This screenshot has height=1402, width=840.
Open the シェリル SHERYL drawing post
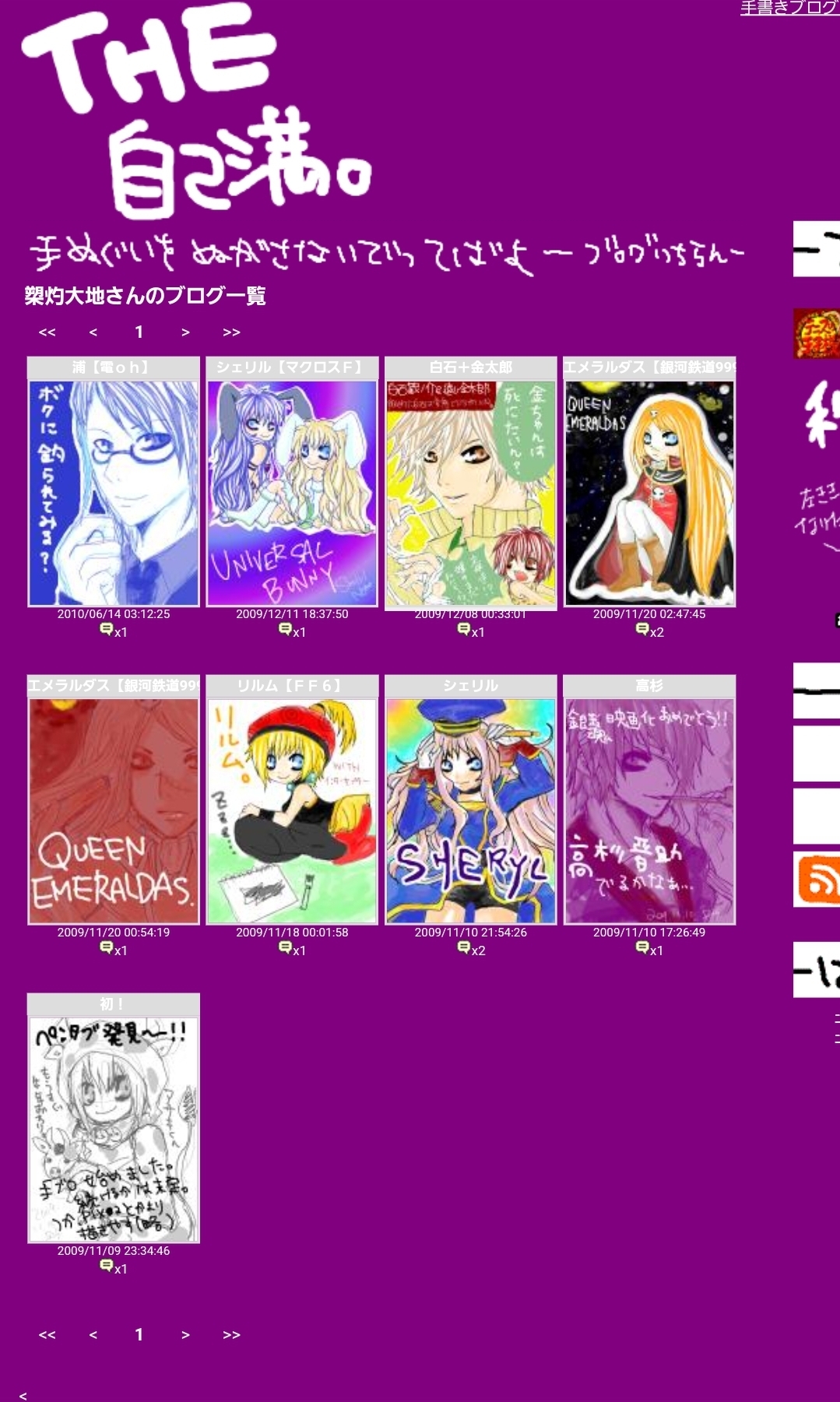tap(470, 810)
